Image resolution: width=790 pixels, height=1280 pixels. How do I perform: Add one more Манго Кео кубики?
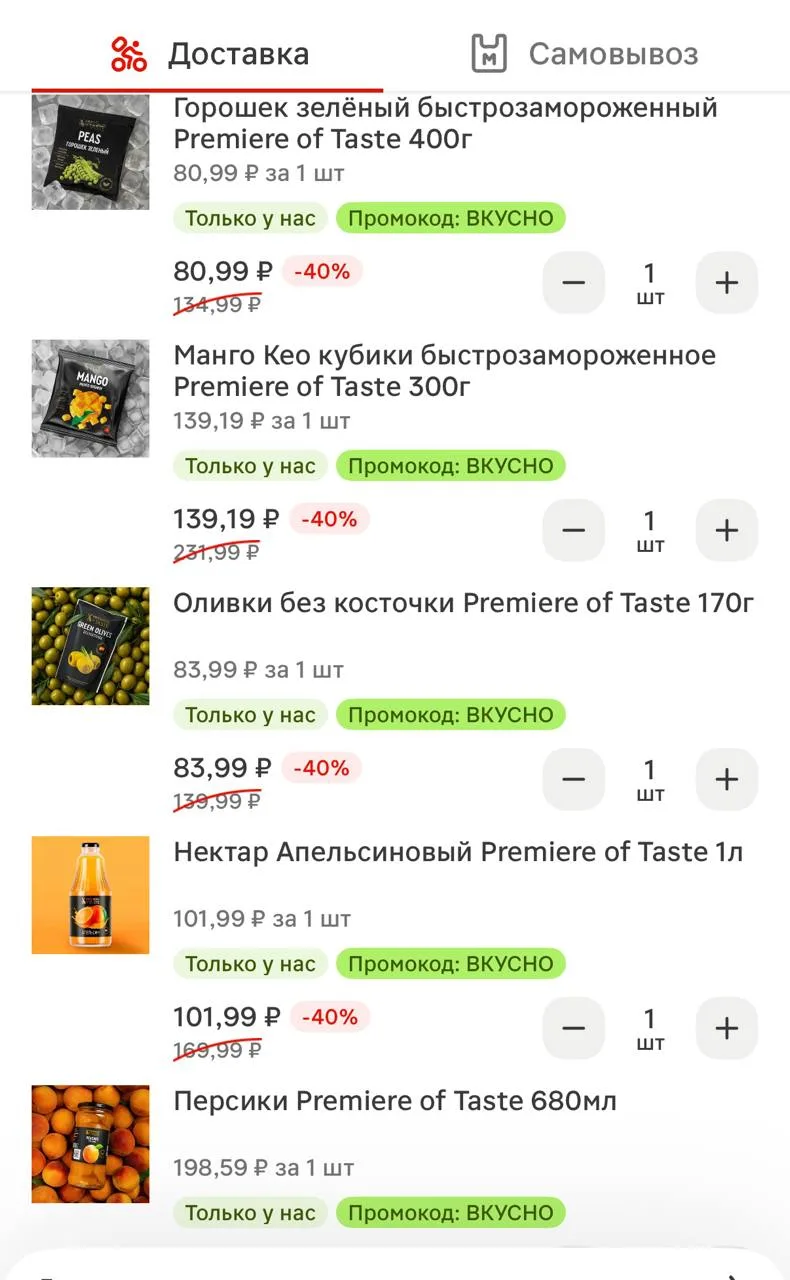(x=726, y=530)
